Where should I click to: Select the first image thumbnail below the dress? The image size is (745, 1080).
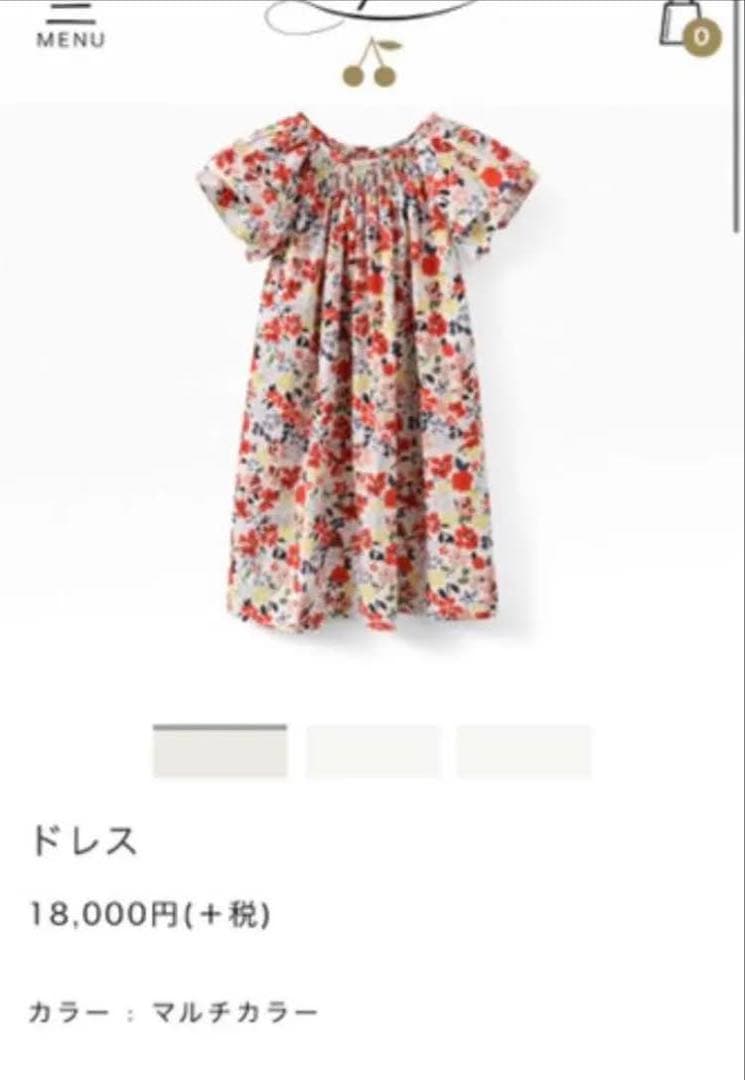tap(220, 750)
